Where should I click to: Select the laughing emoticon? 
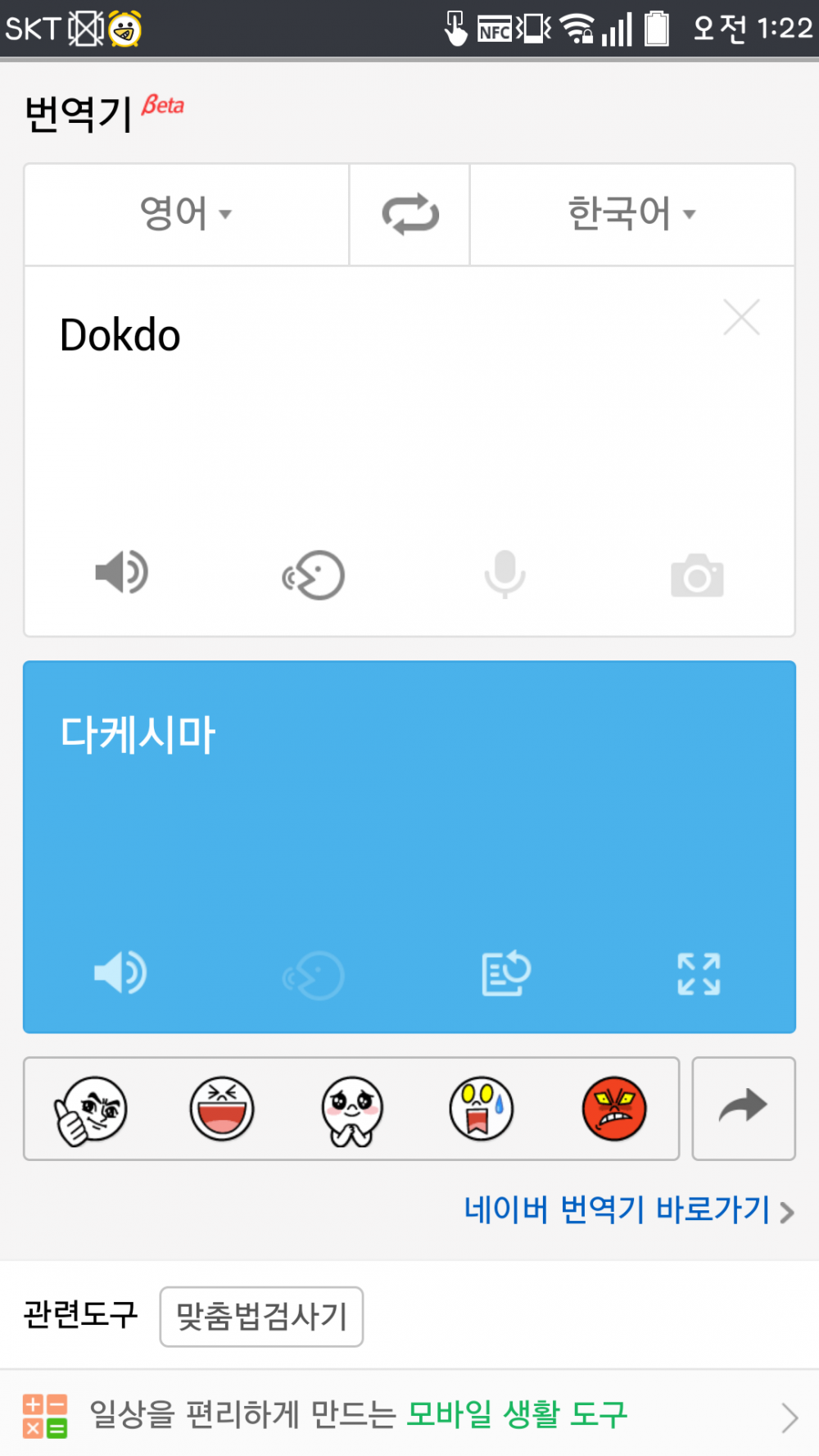click(x=222, y=1109)
